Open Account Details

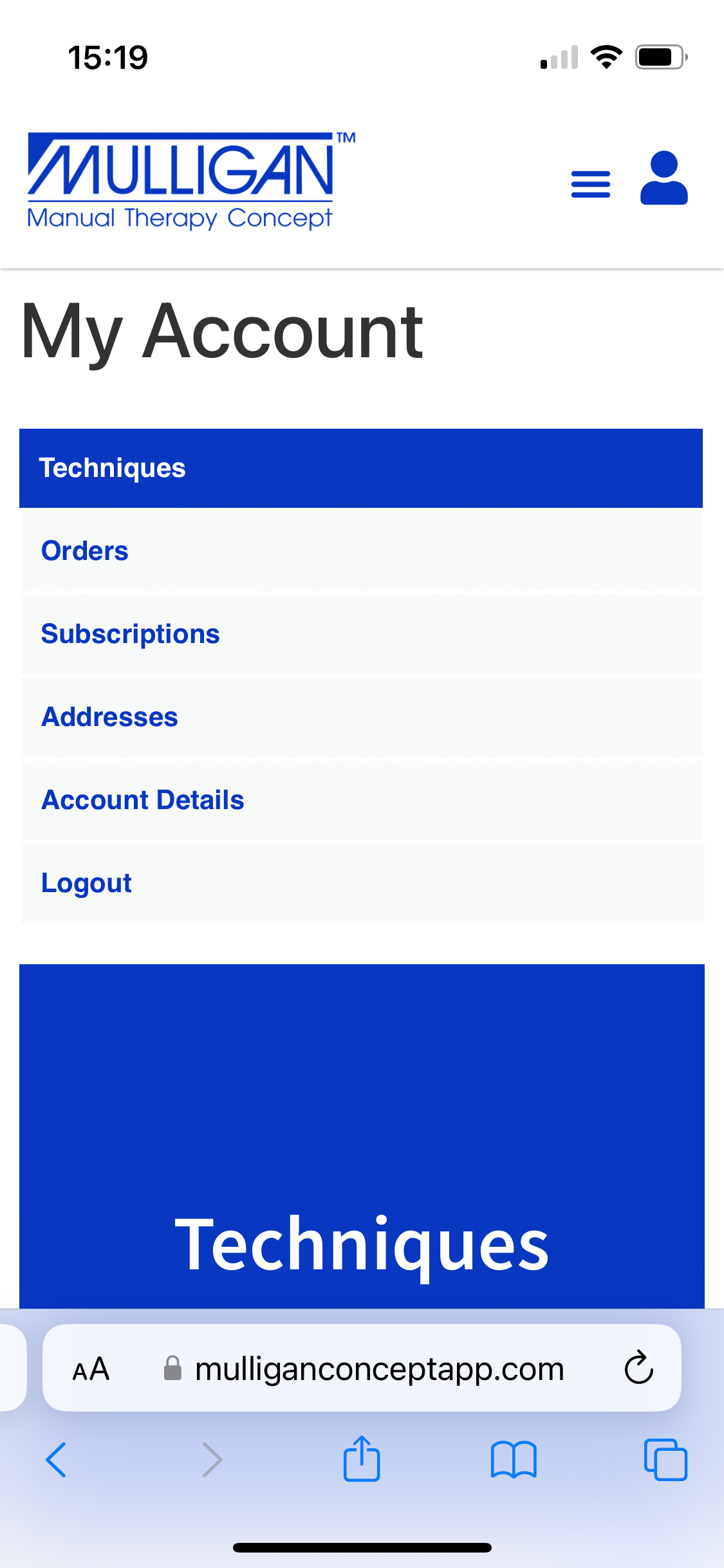click(x=361, y=800)
